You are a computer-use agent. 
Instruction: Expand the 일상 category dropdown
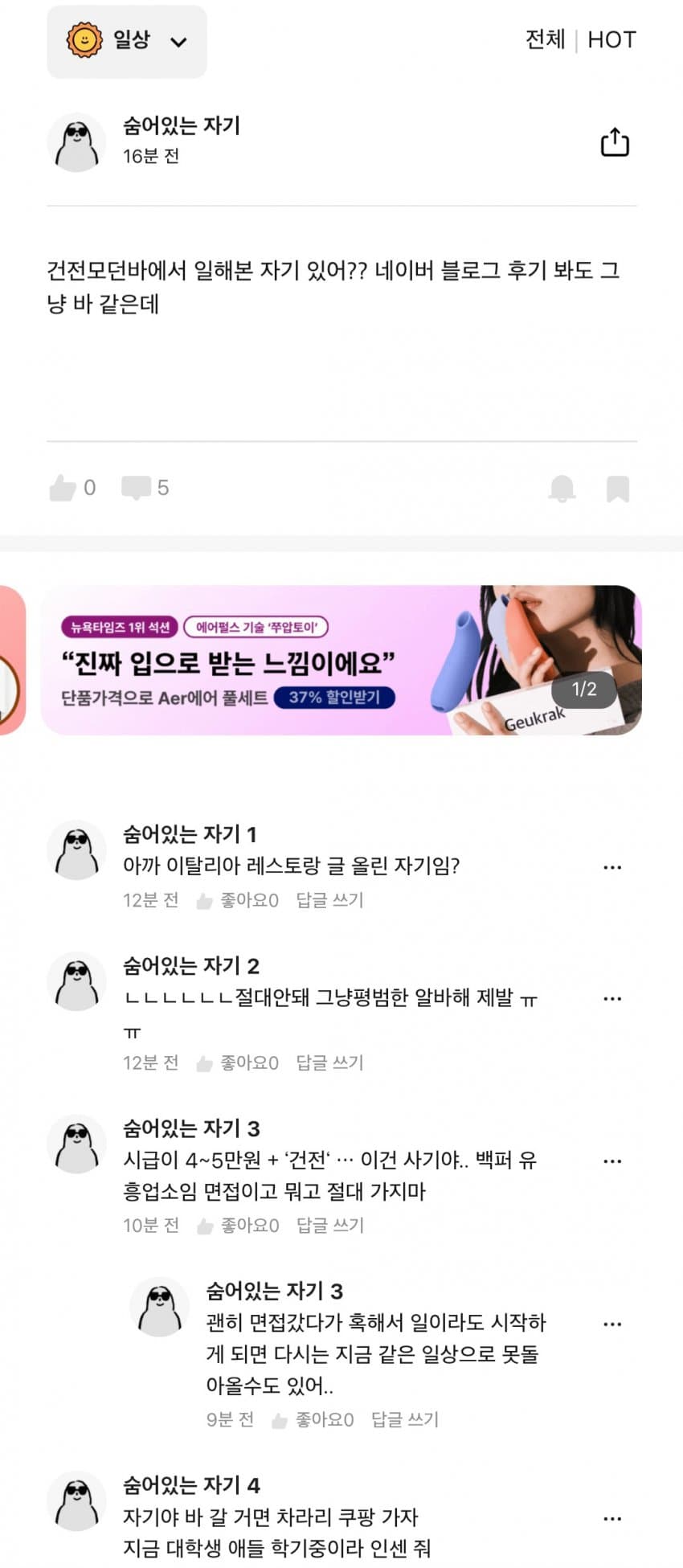(x=127, y=41)
